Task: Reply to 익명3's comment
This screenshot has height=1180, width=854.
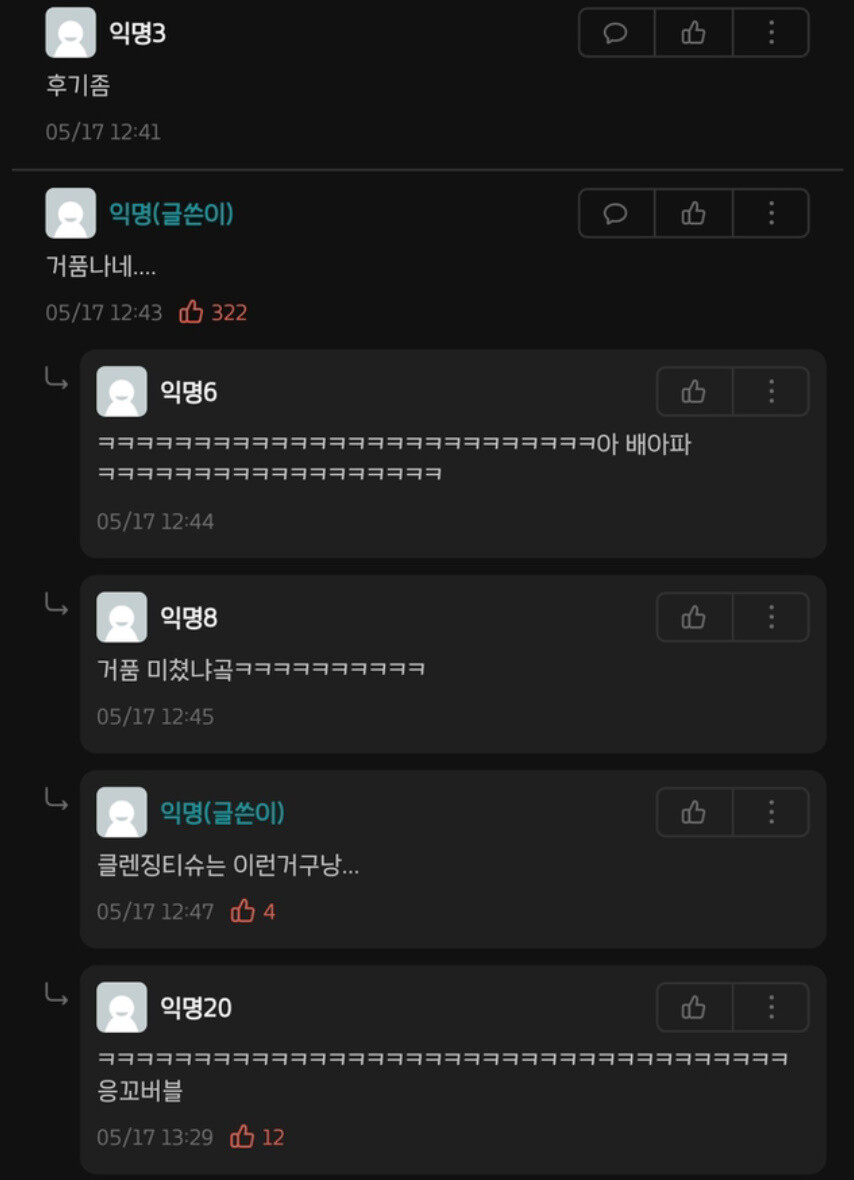Action: 616,33
